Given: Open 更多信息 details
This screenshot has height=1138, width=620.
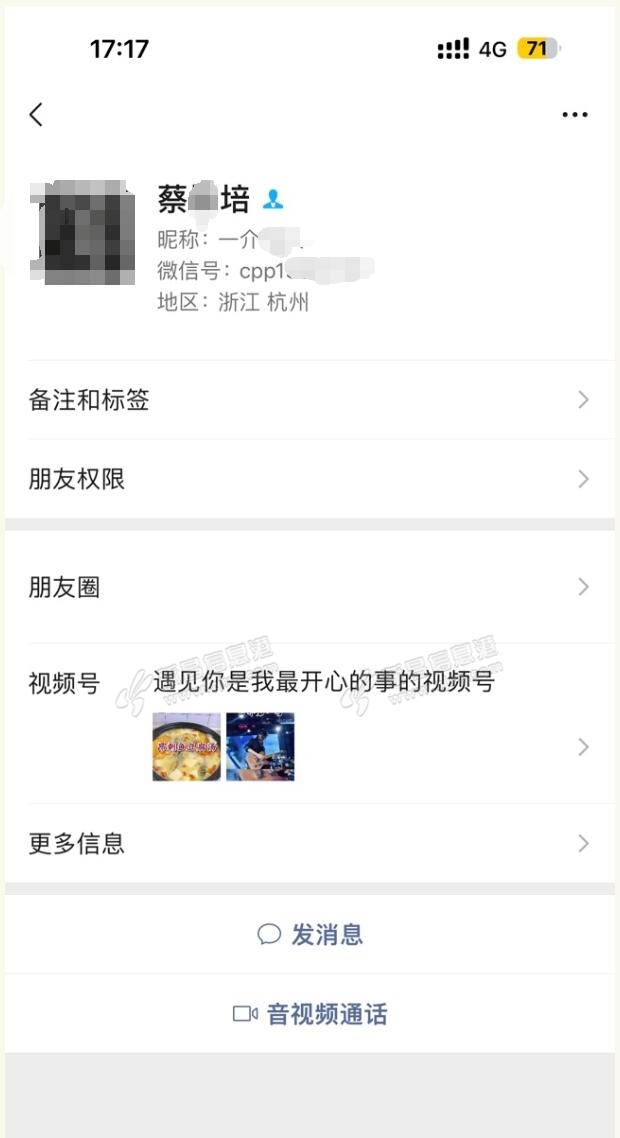Looking at the screenshot, I should (x=310, y=843).
